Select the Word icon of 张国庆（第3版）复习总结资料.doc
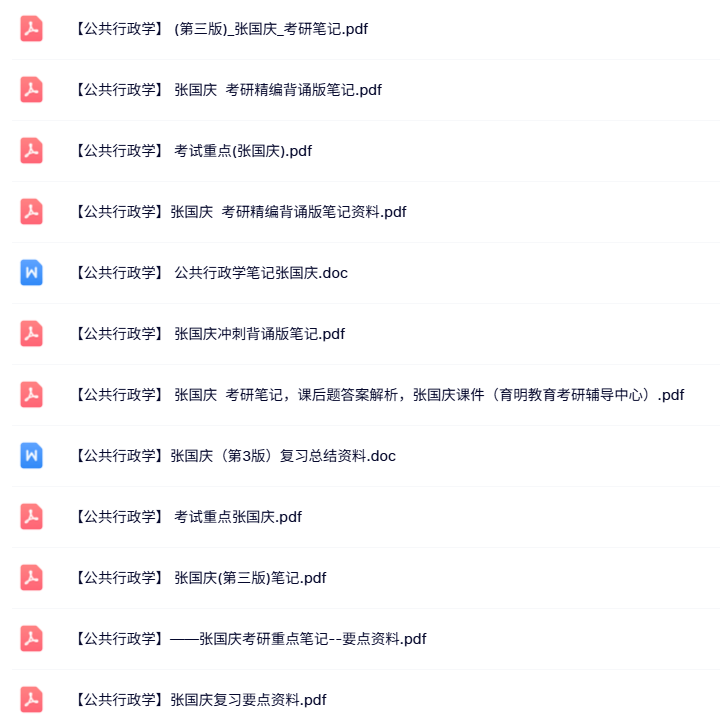720x723 pixels. pos(31,456)
